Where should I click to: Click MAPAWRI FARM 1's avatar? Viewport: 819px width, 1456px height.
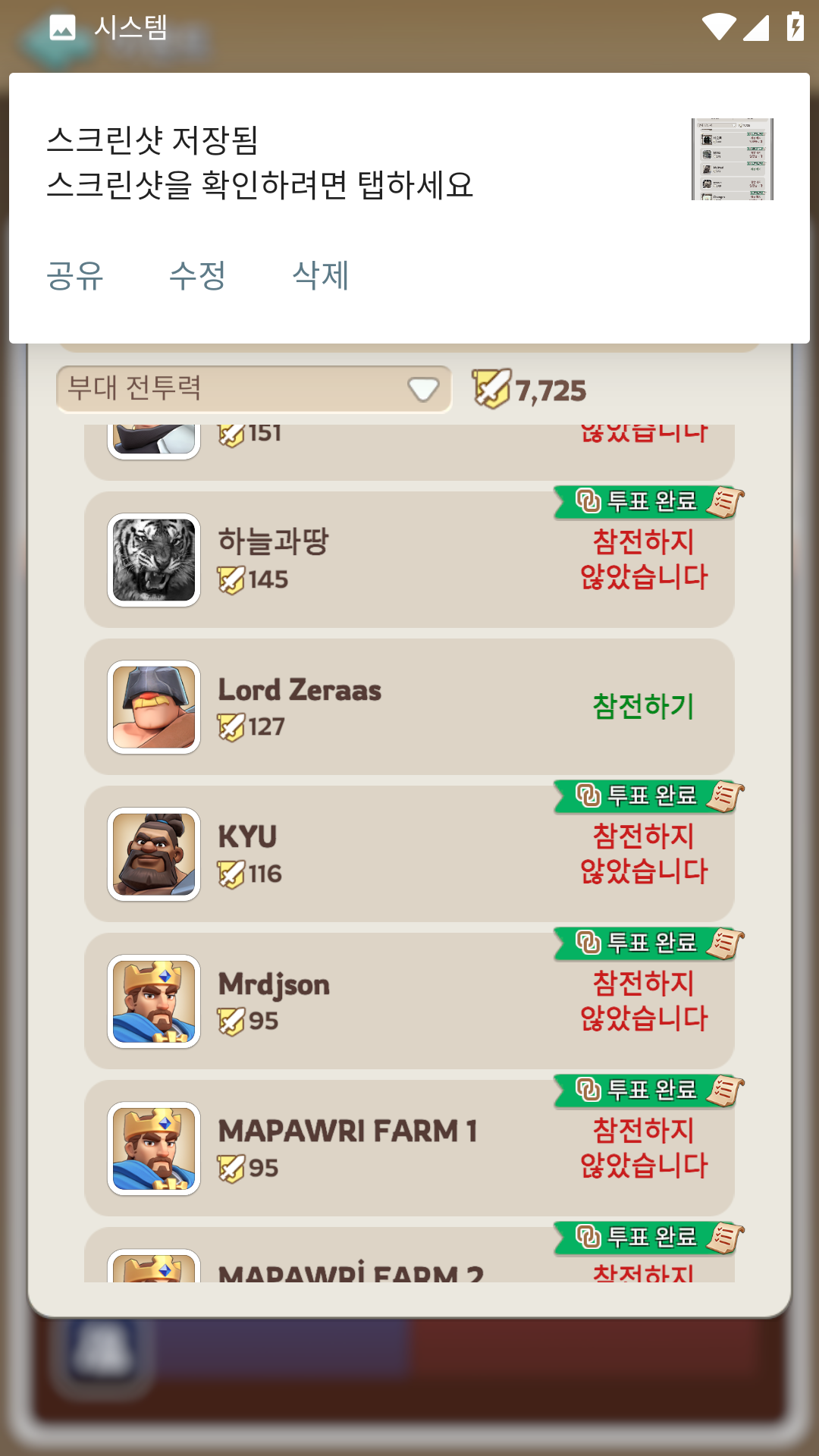(x=153, y=1150)
